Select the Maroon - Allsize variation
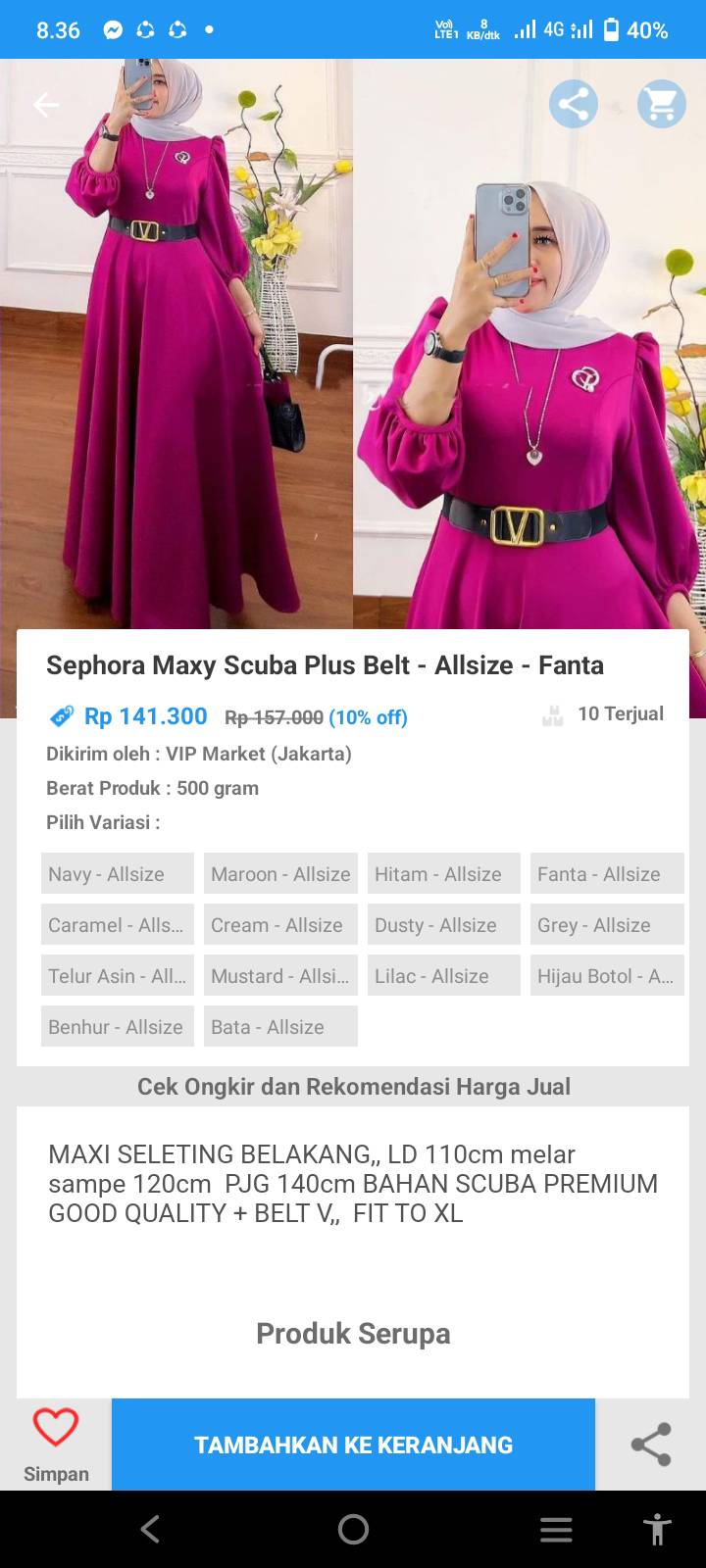 pos(280,873)
